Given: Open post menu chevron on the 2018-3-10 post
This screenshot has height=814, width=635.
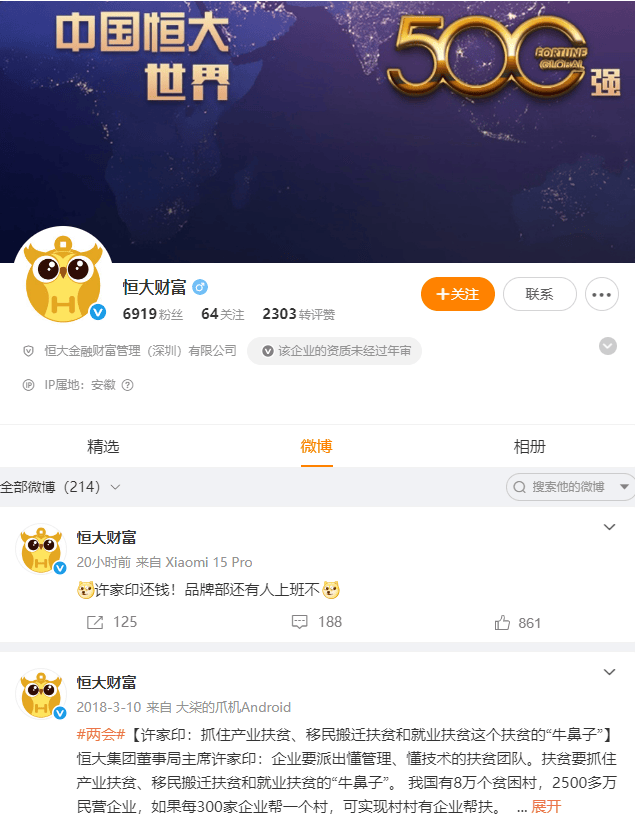Looking at the screenshot, I should (609, 672).
